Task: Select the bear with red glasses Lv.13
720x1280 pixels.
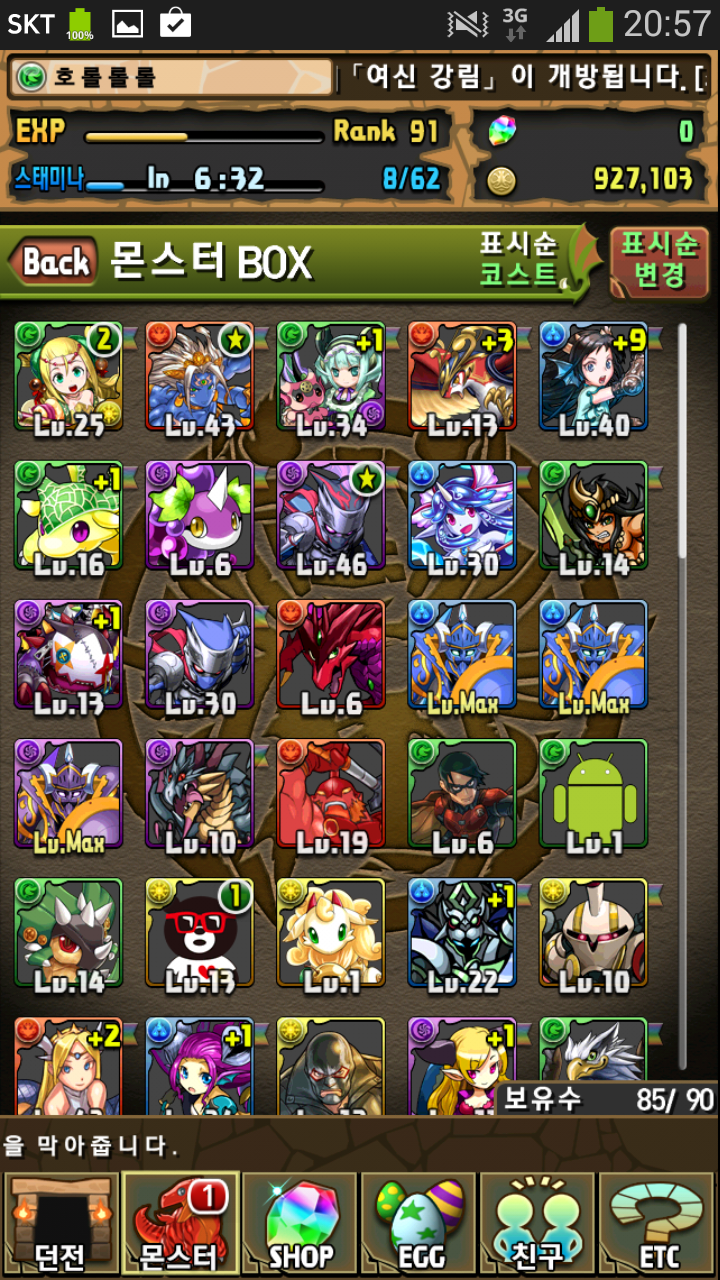Action: point(200,933)
